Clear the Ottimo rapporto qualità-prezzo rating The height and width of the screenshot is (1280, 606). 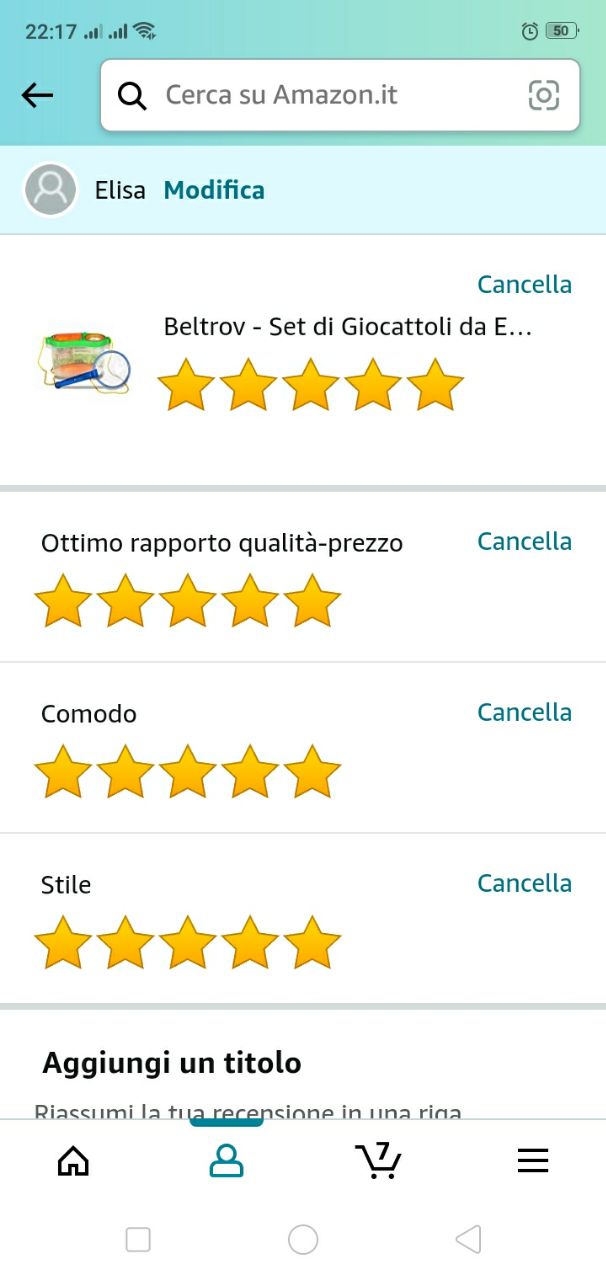pos(524,541)
